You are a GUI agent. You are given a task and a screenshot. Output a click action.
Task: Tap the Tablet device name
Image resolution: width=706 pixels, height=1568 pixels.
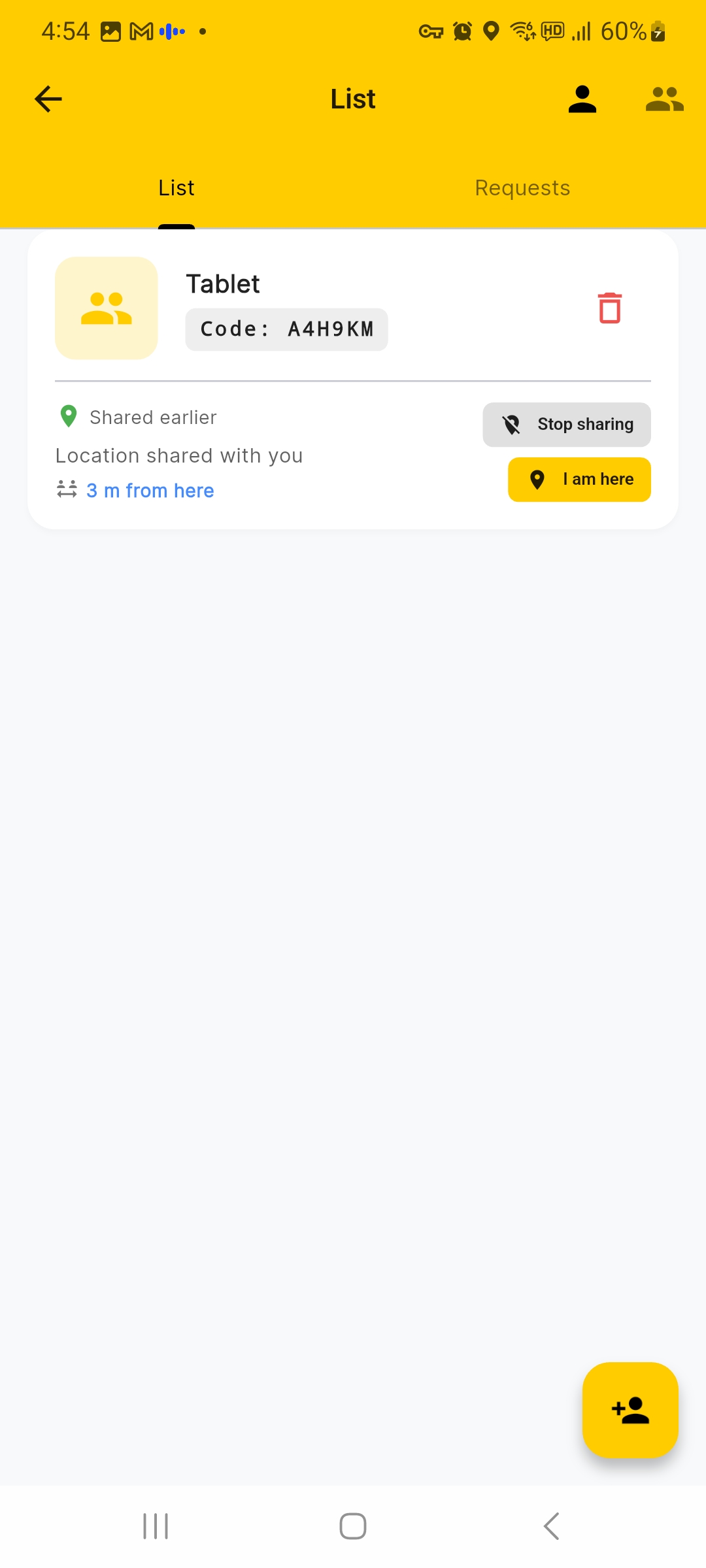click(223, 283)
